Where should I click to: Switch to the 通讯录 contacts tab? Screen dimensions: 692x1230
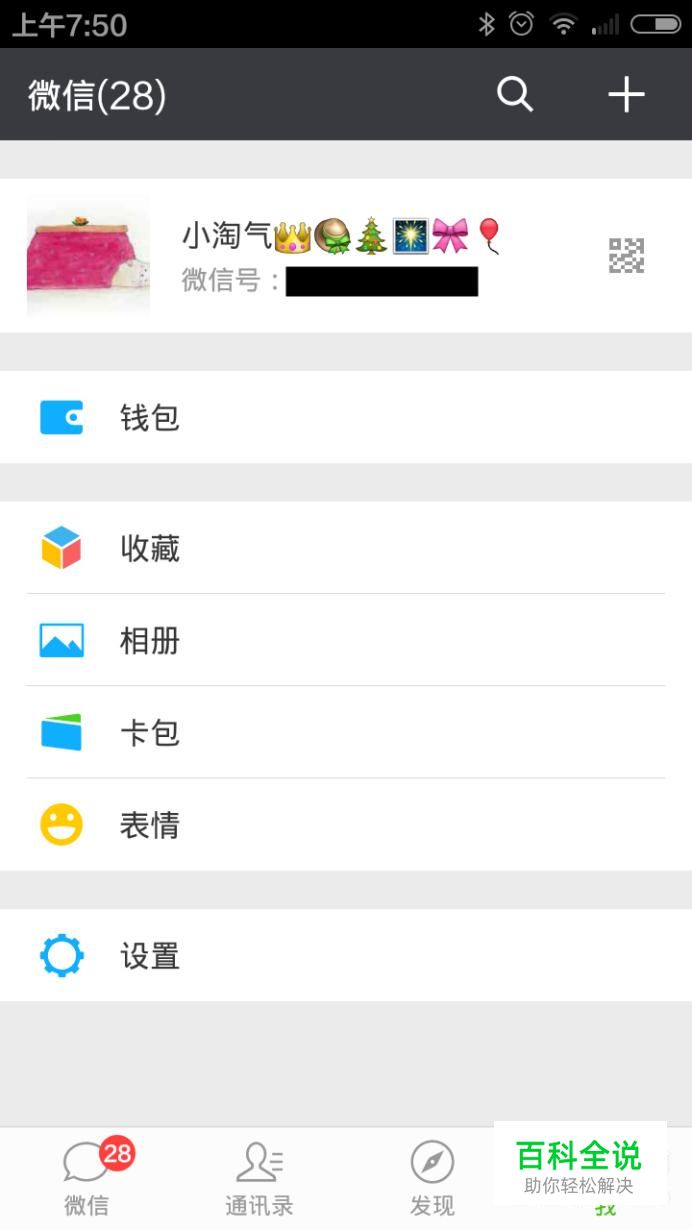[259, 1178]
